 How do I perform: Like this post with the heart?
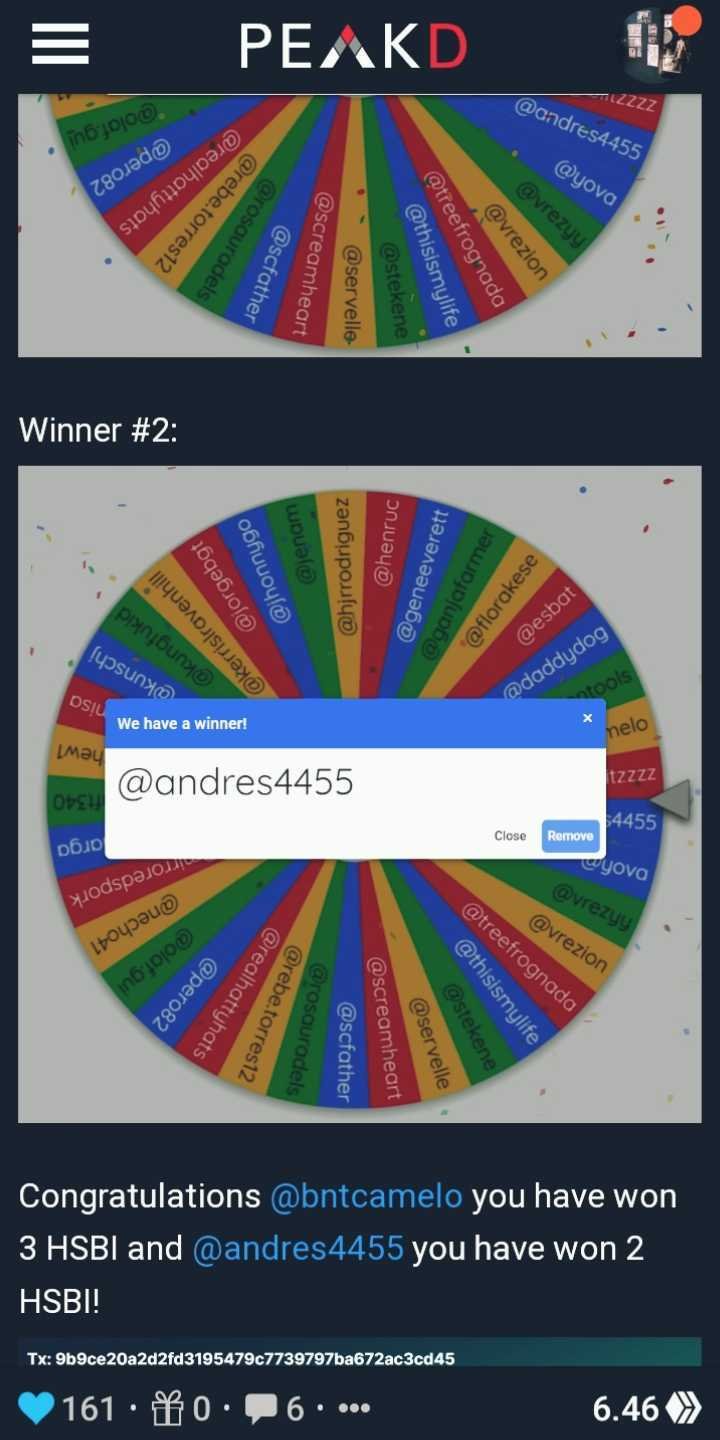tap(37, 1409)
